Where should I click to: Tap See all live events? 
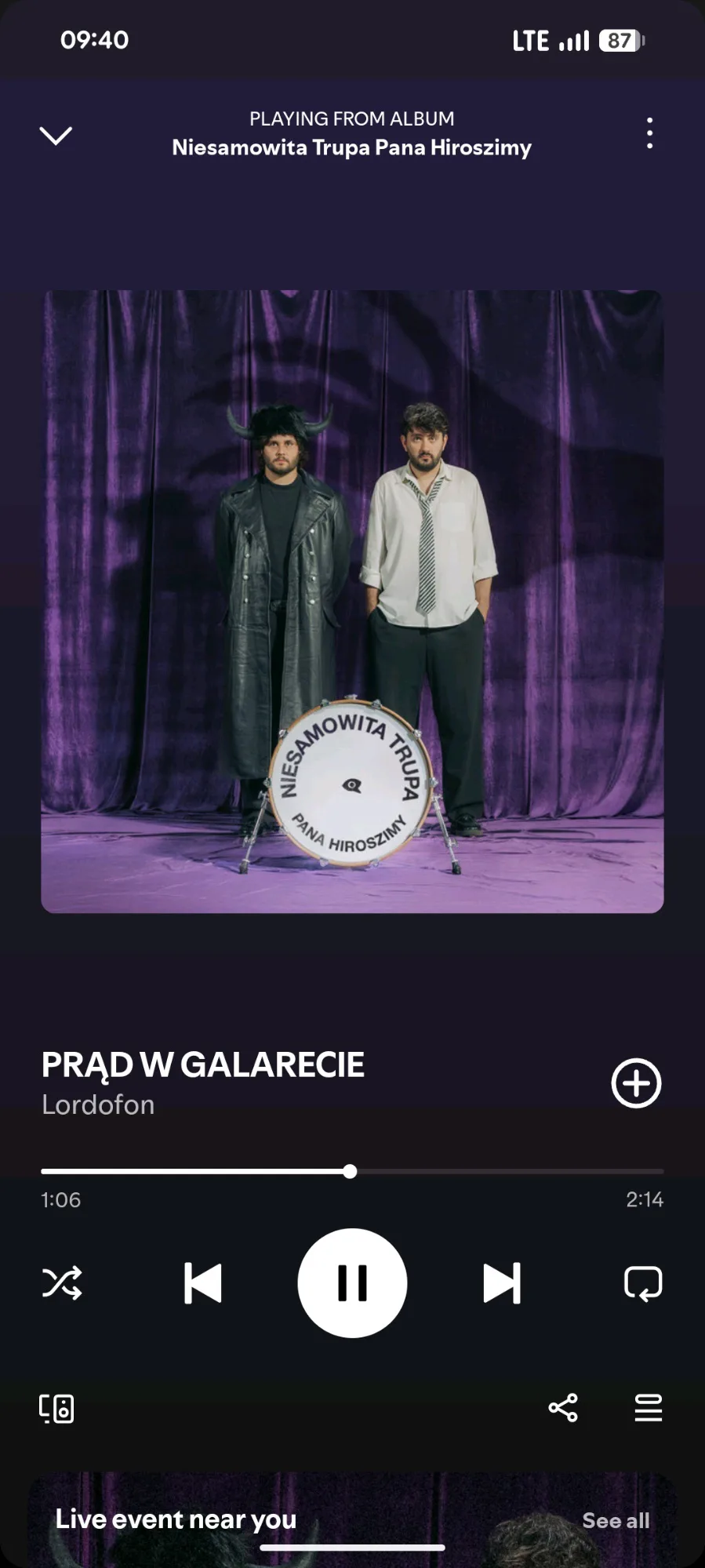pos(616,1520)
